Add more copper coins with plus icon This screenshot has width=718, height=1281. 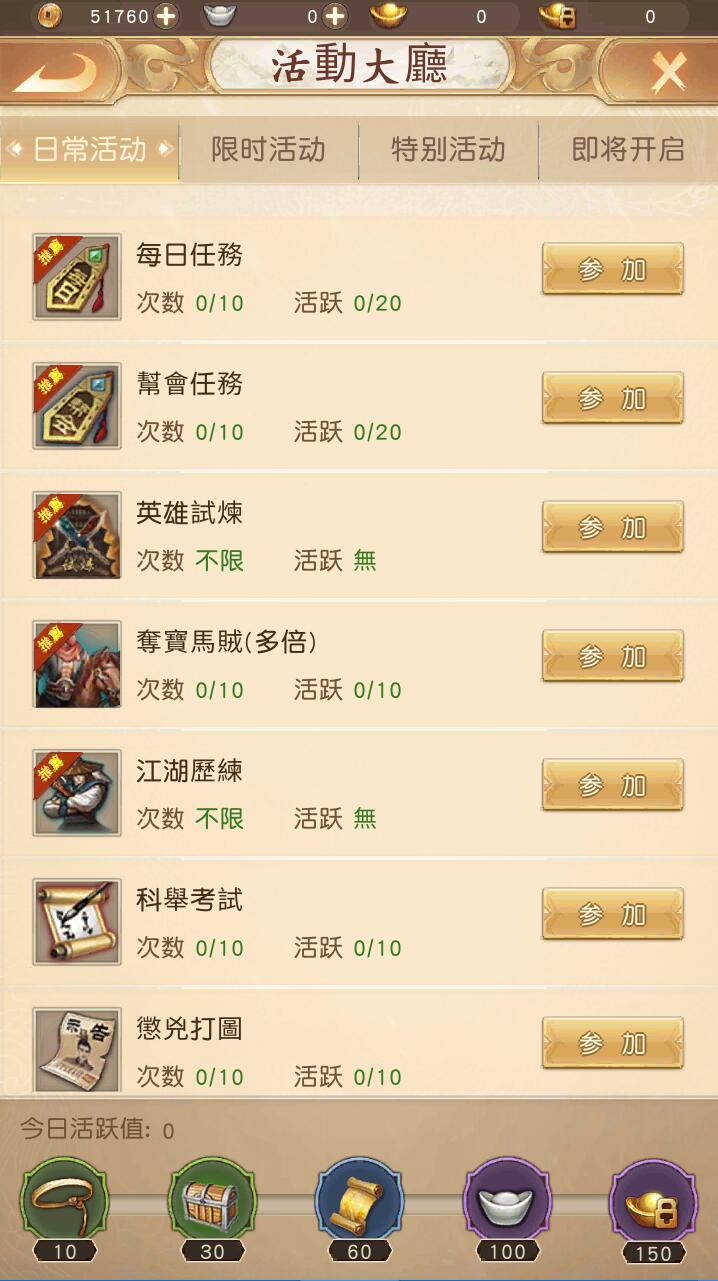pos(166,16)
